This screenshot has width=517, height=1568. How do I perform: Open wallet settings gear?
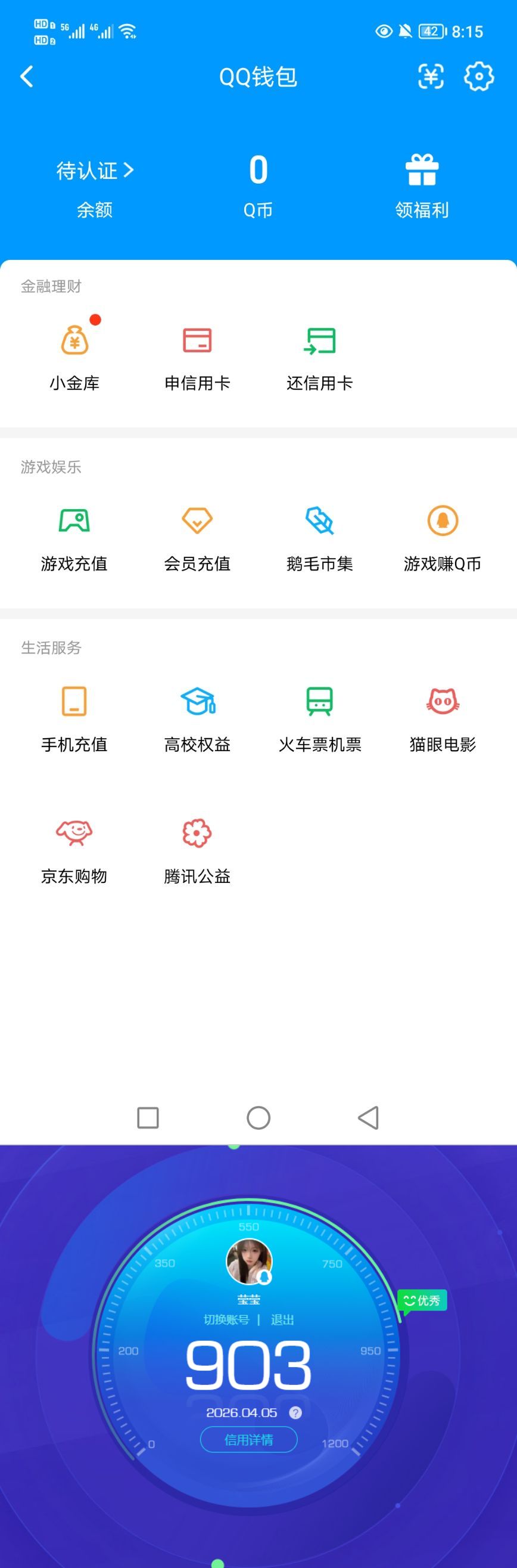point(479,77)
